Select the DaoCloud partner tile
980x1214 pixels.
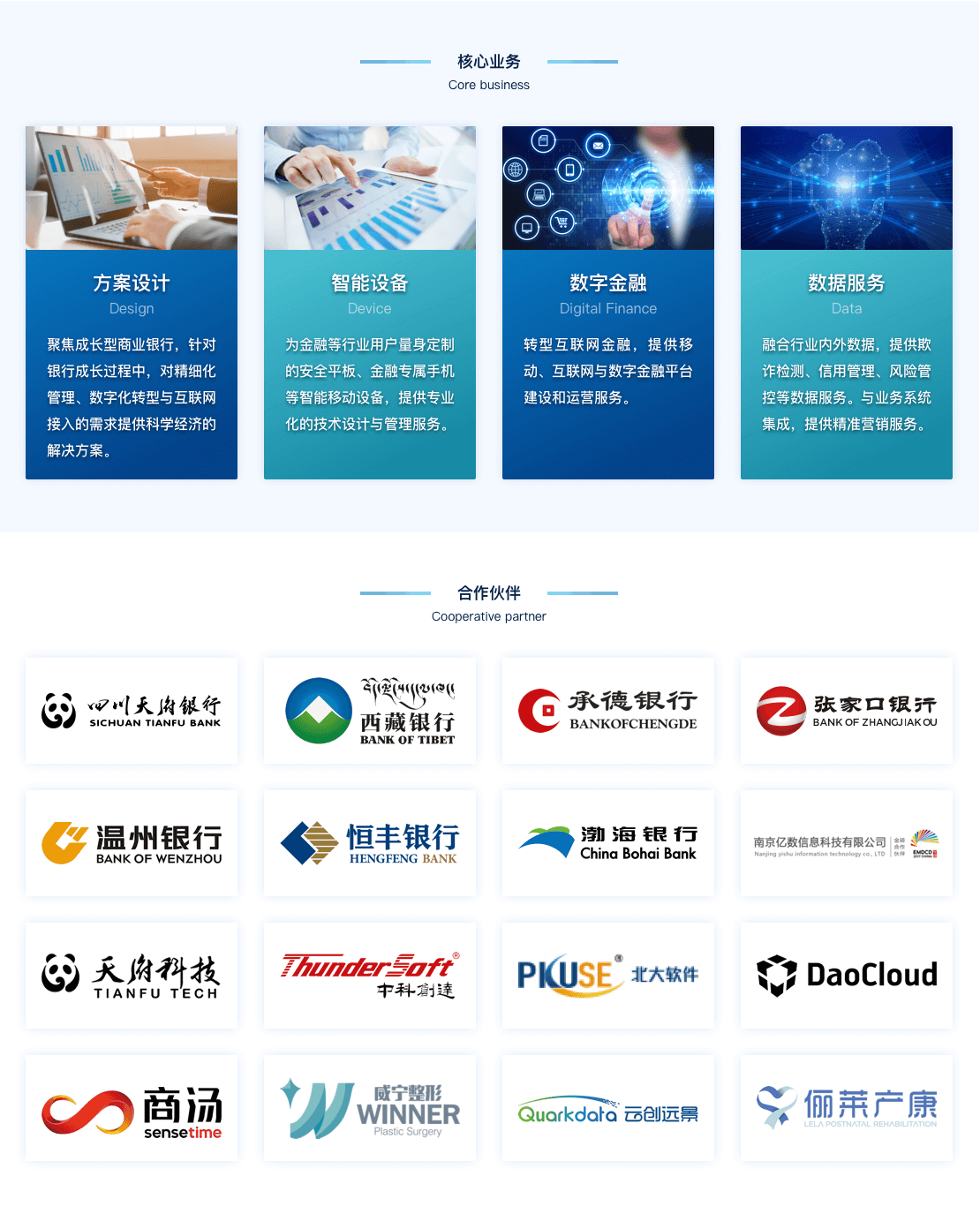point(847,976)
